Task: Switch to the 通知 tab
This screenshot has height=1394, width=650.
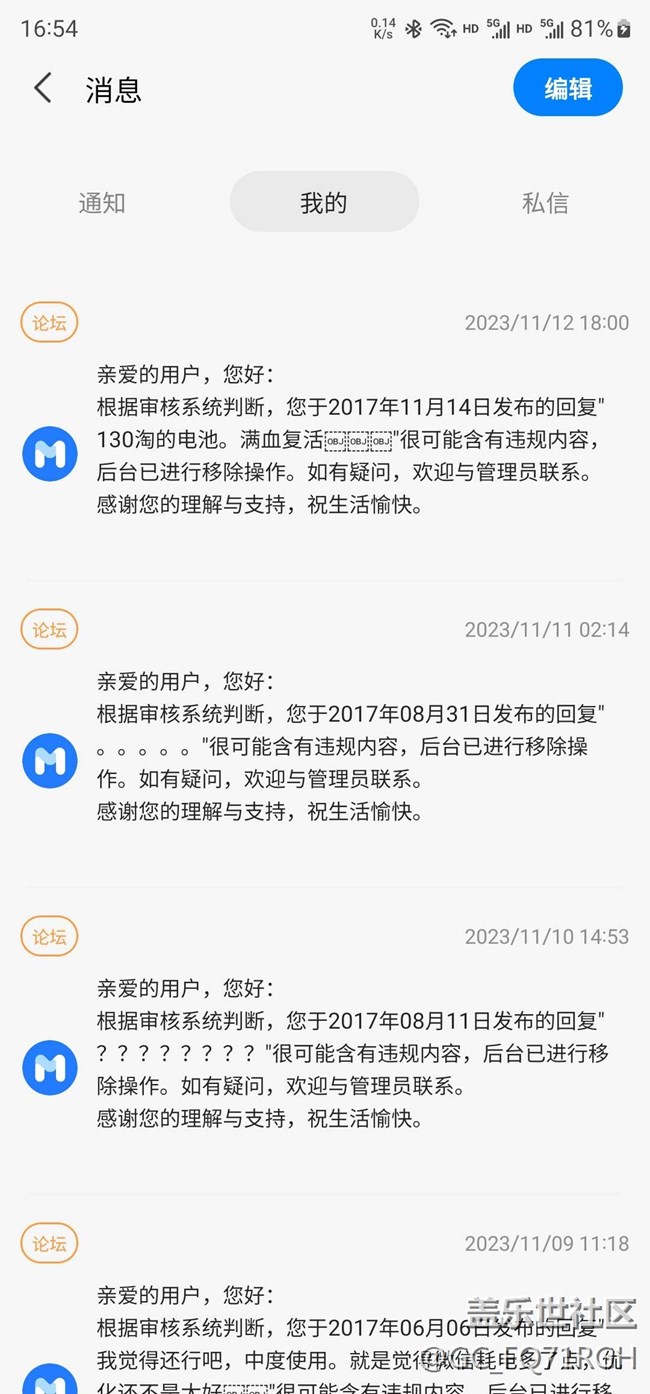Action: [x=102, y=203]
